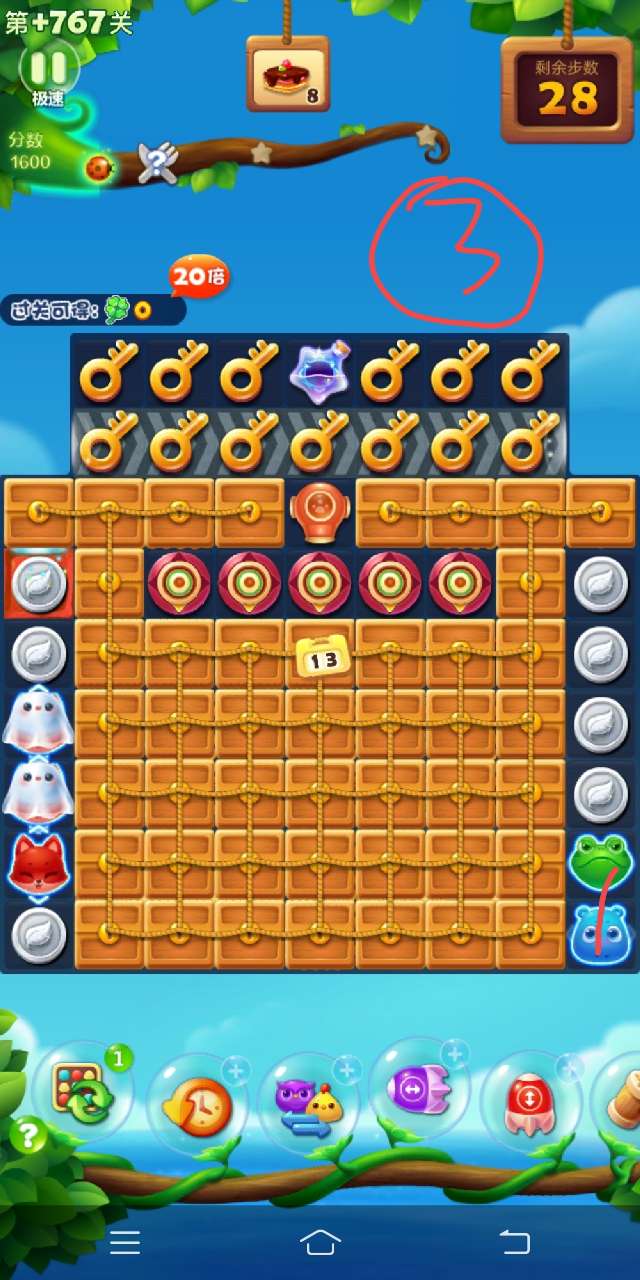This screenshot has width=640, height=1280.
Task: Open the 20倍 reward bubble
Action: click(x=198, y=277)
